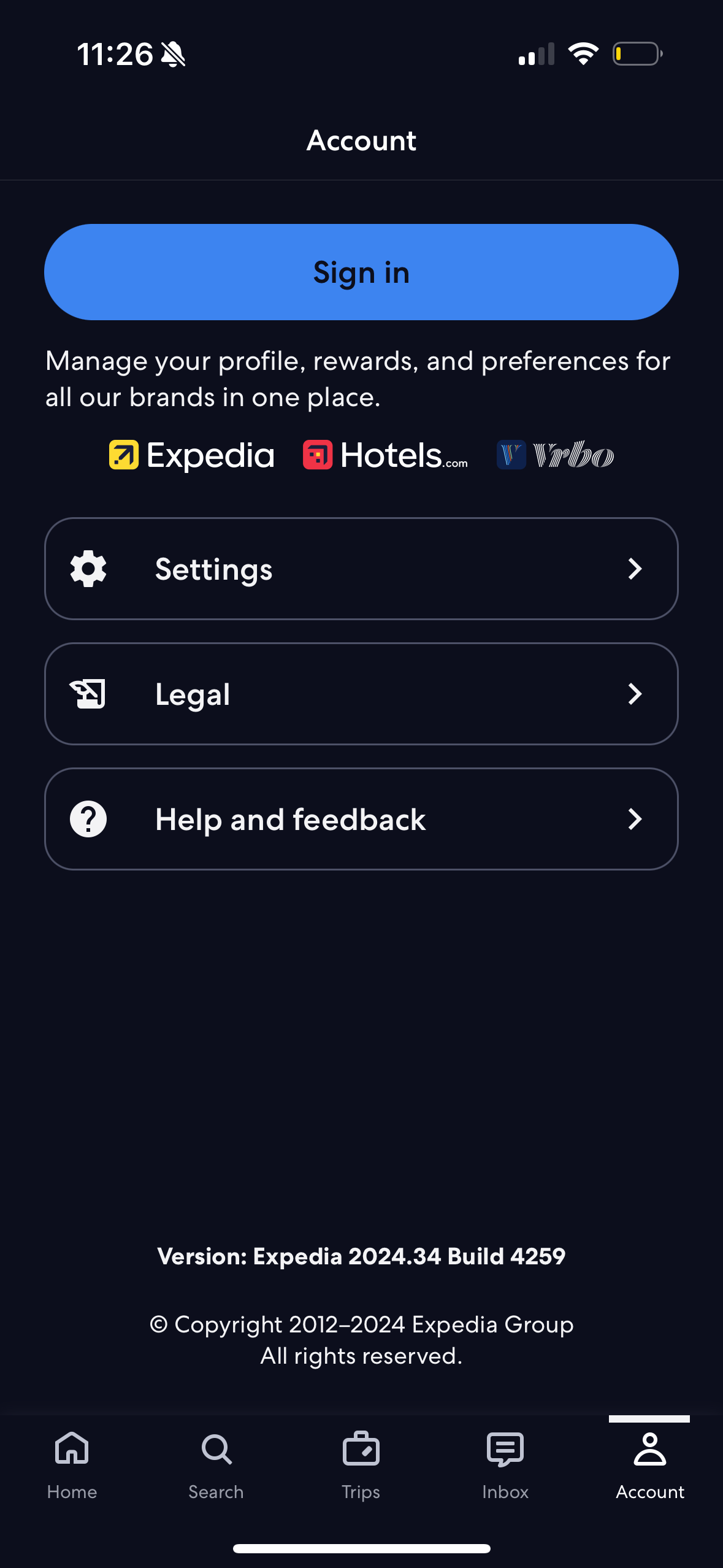Viewport: 723px width, 1568px height.
Task: Select the Search magnifier icon
Action: (x=216, y=1449)
